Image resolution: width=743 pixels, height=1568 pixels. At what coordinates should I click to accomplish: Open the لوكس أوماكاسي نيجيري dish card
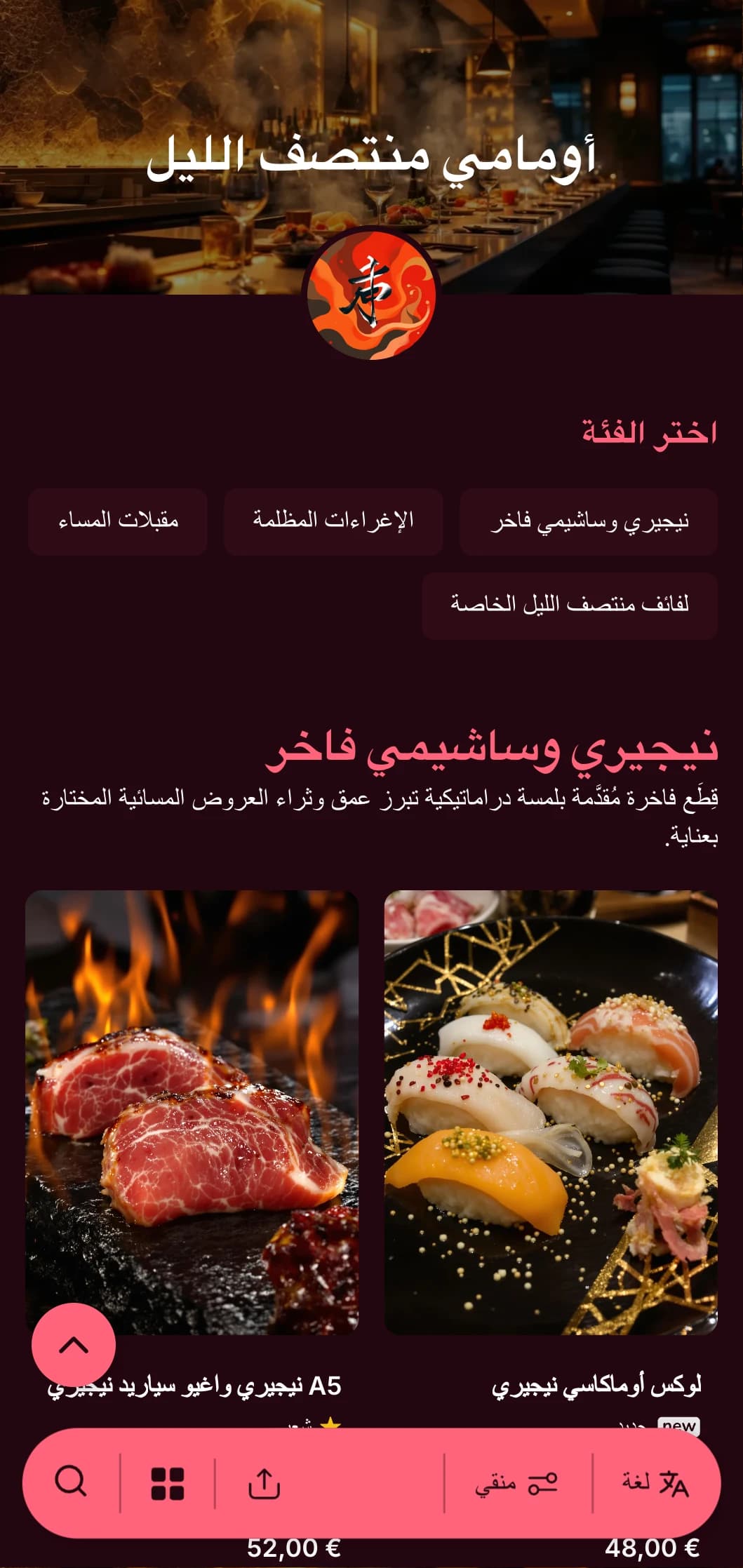point(551,1112)
